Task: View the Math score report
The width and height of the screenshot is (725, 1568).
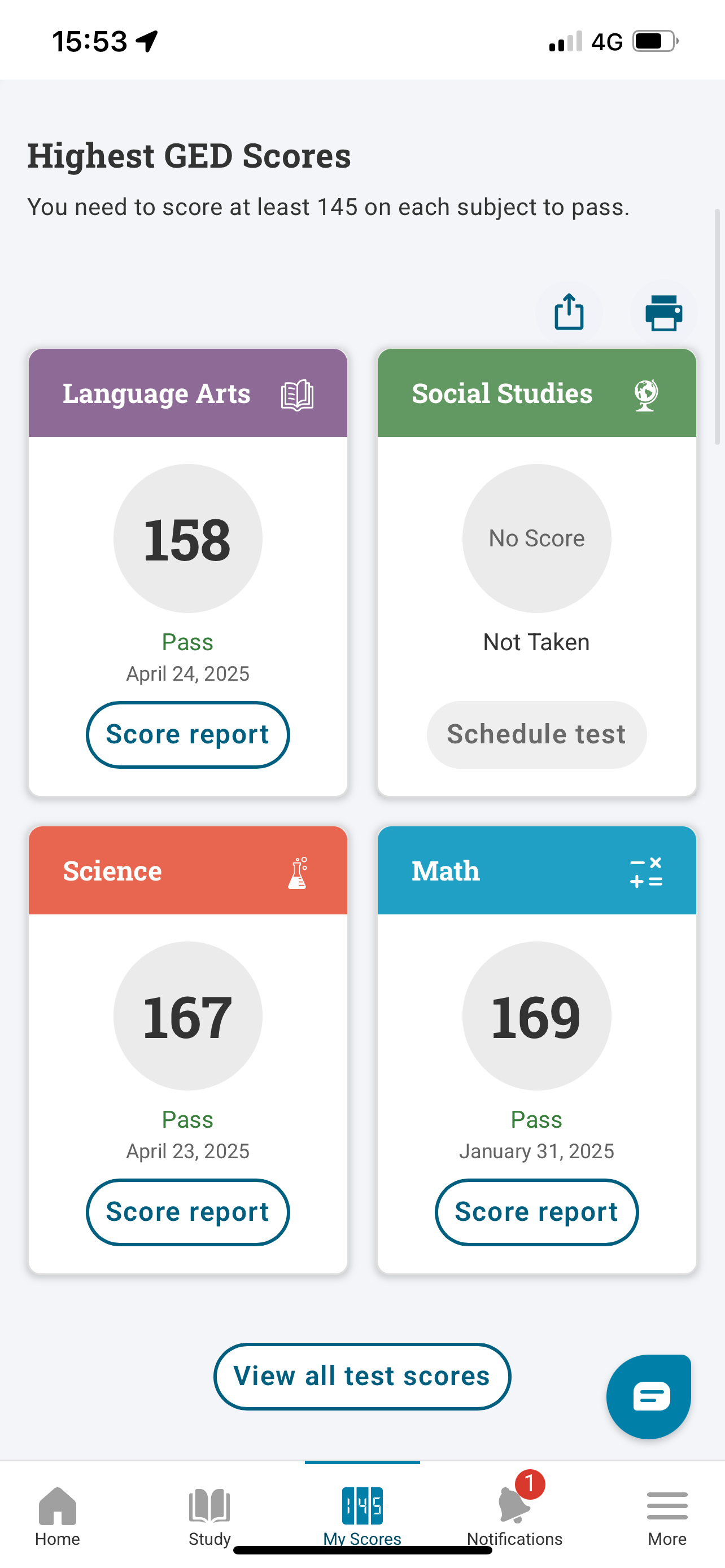Action: coord(536,1212)
